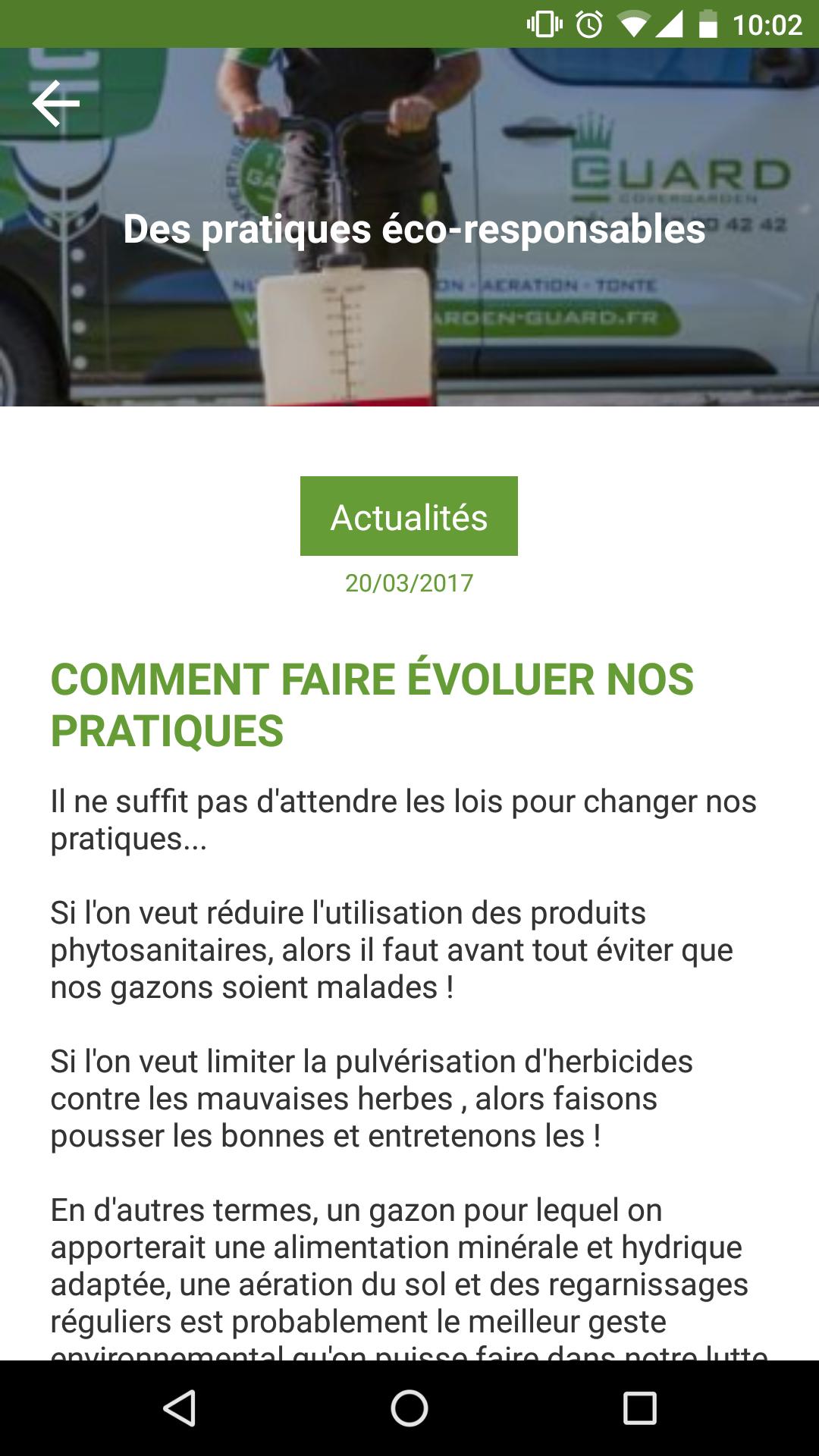Tap the system home button
Screen dimensions: 819x1456
point(409,1408)
